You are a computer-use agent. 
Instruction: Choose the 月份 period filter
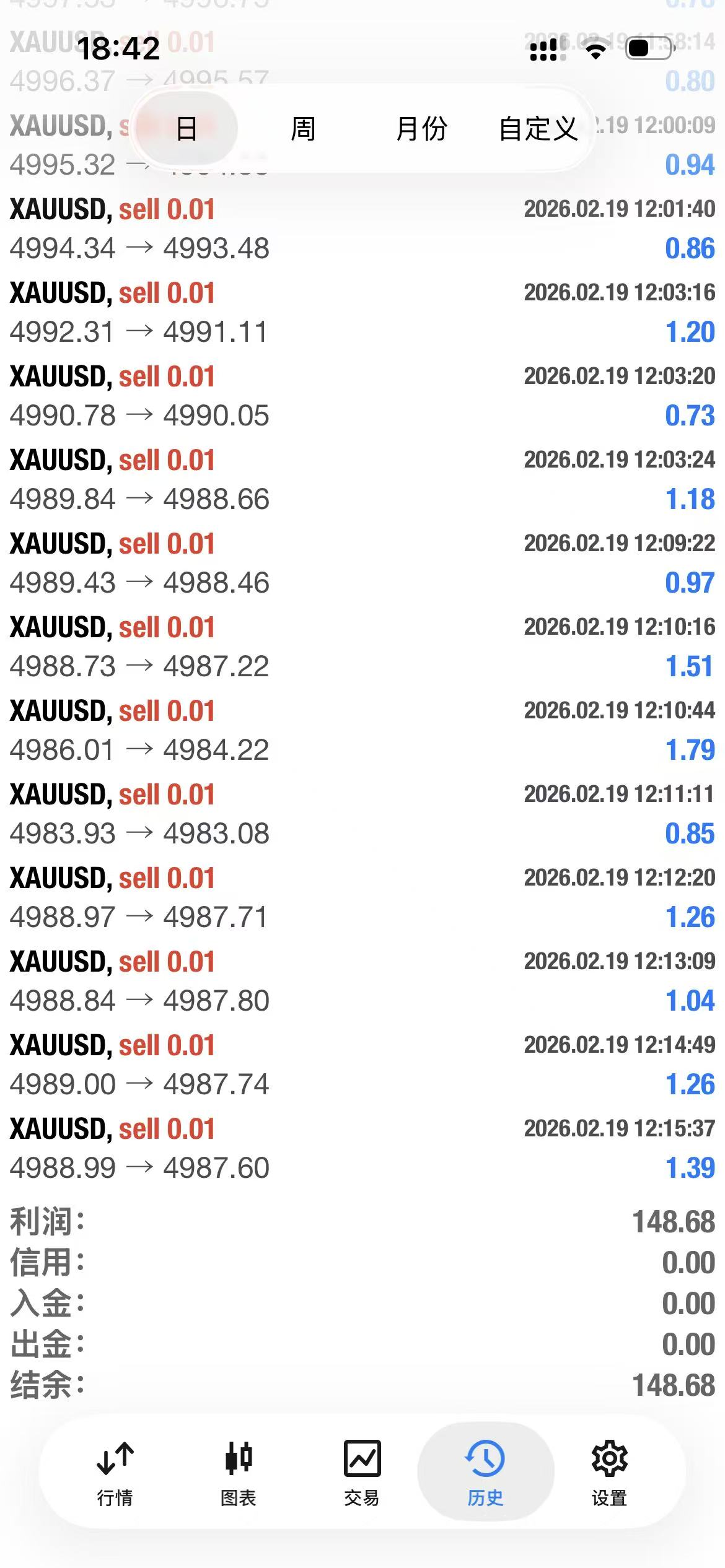tap(421, 129)
